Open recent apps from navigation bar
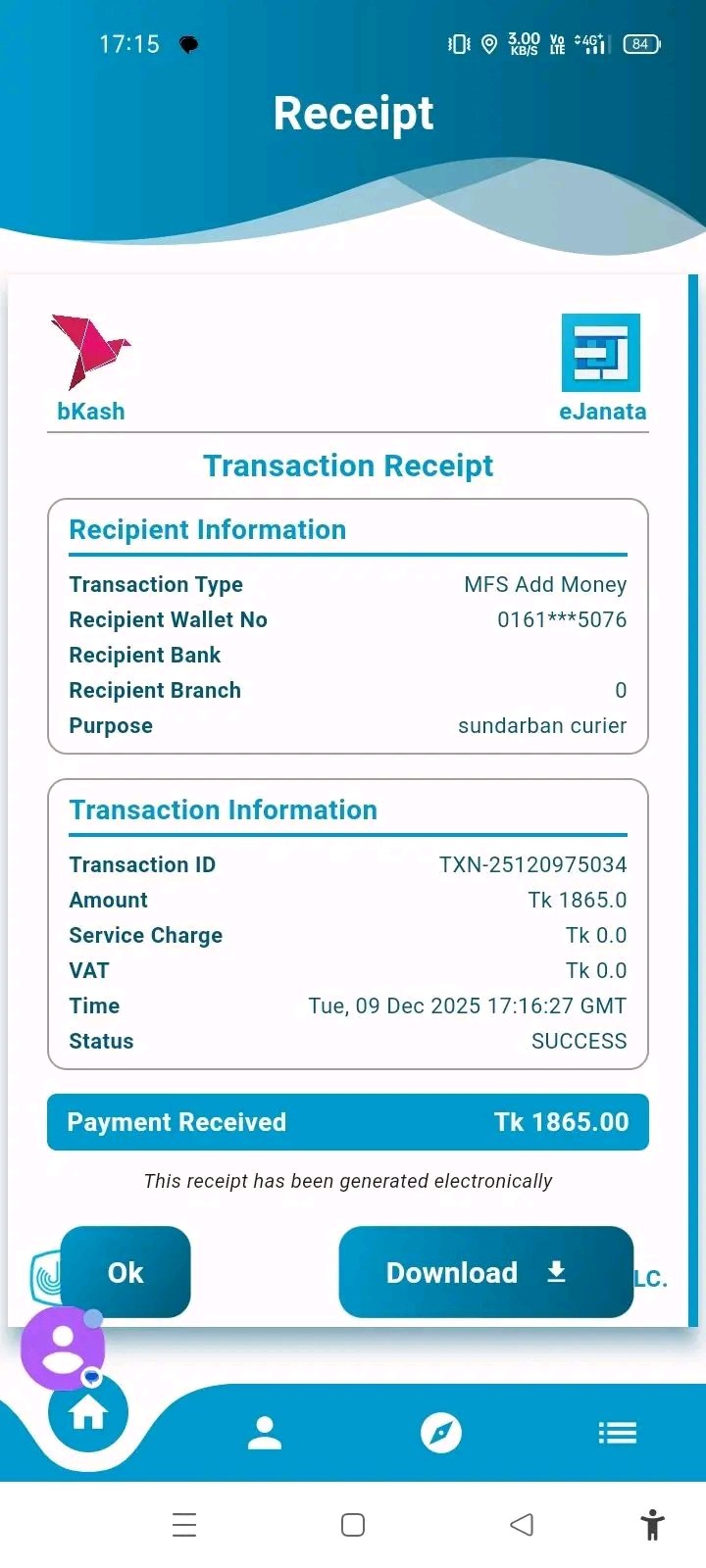This screenshot has width=706, height=1568. tap(184, 1525)
